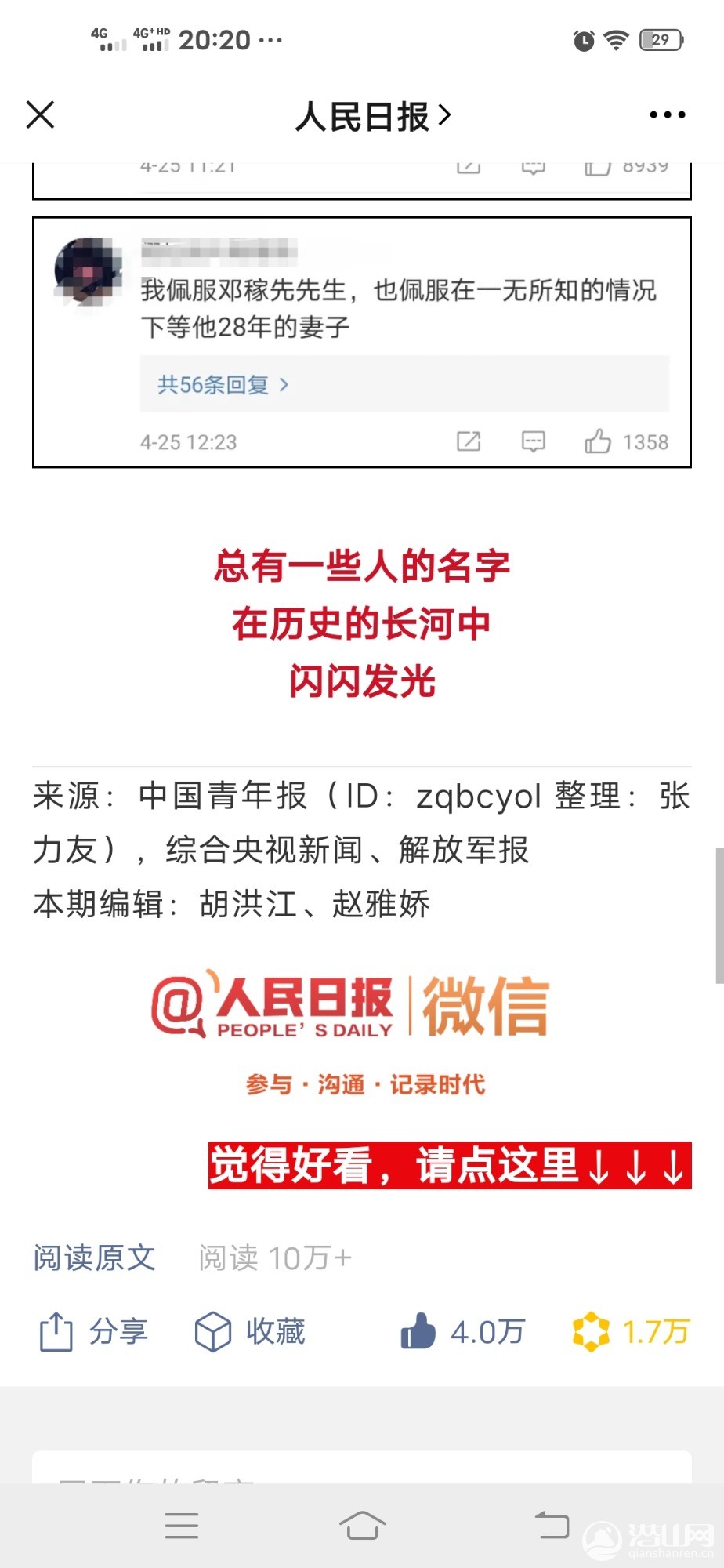
Task: Save article with 收藏
Action: click(250, 1332)
